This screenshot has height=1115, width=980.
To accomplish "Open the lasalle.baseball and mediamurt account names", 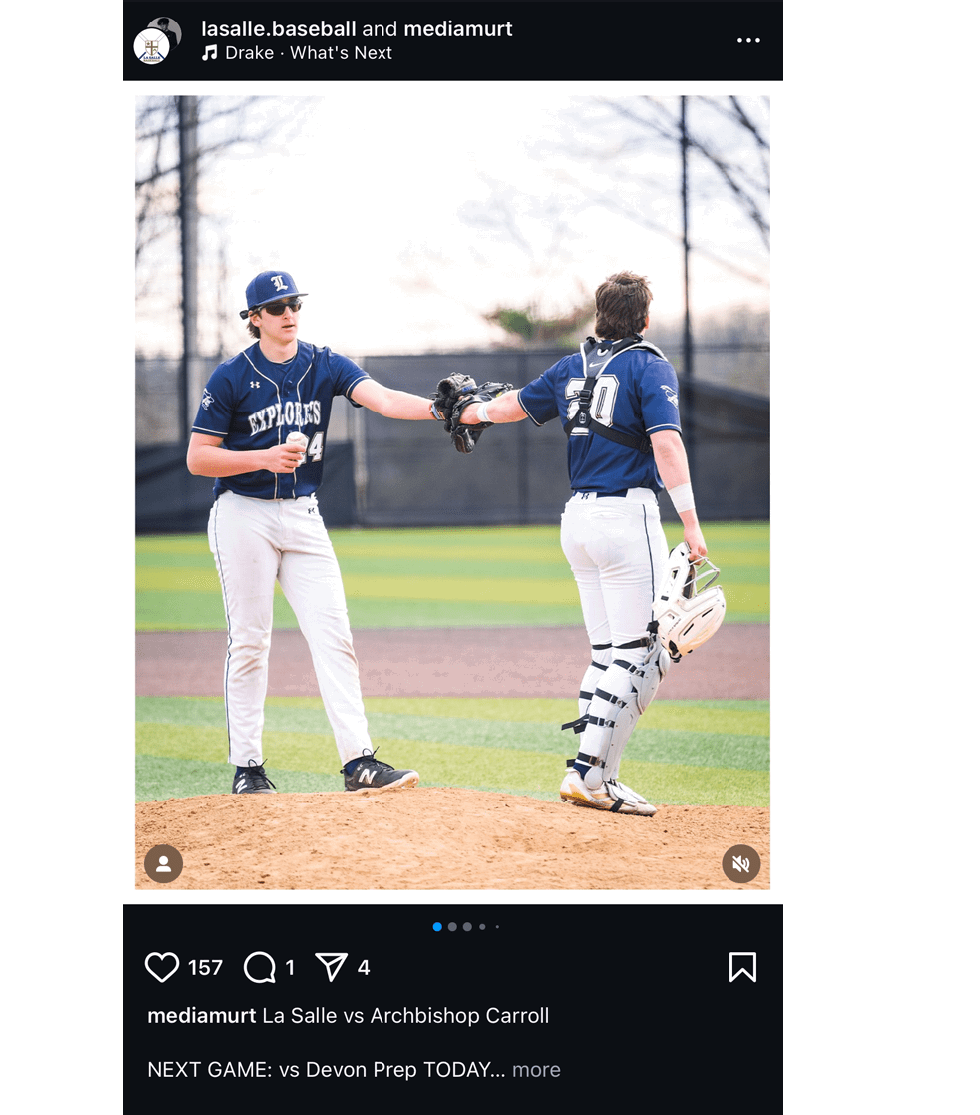I will pos(356,29).
